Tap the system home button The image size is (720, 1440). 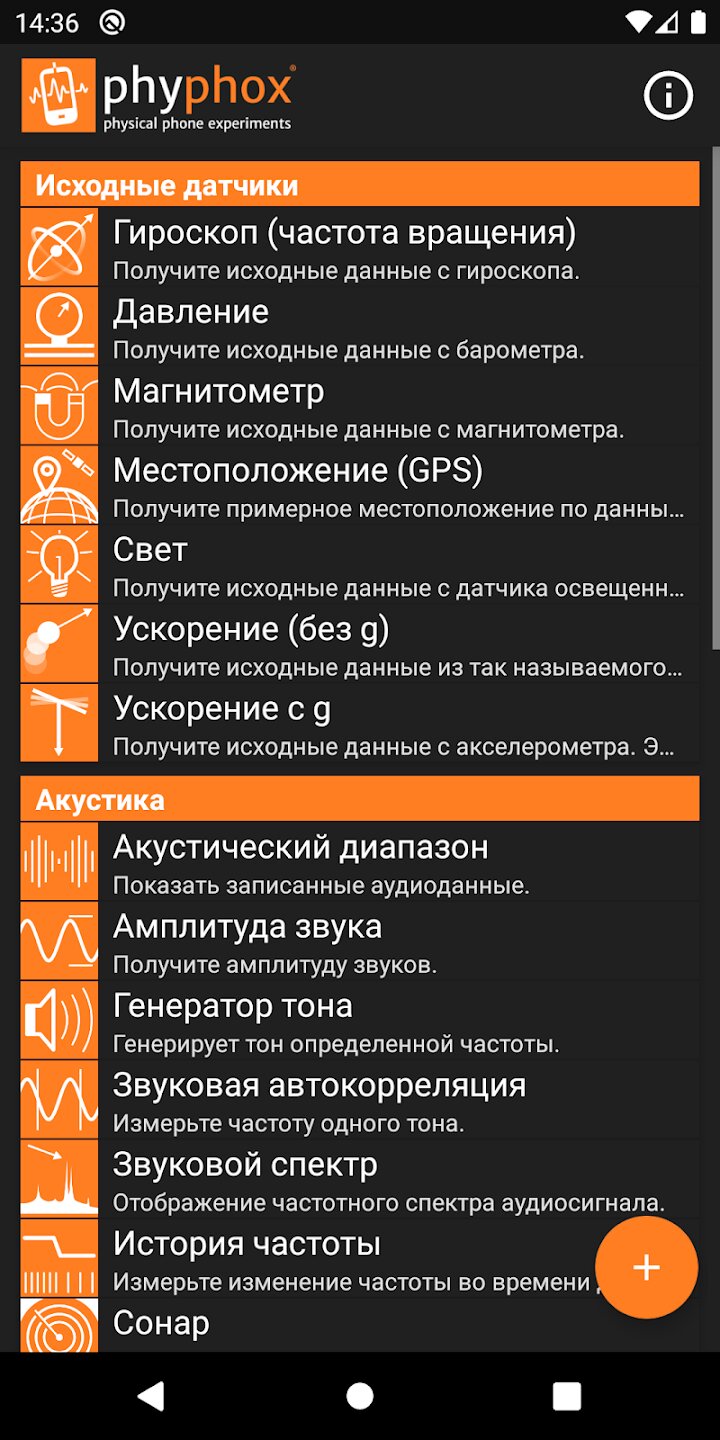coord(360,1396)
